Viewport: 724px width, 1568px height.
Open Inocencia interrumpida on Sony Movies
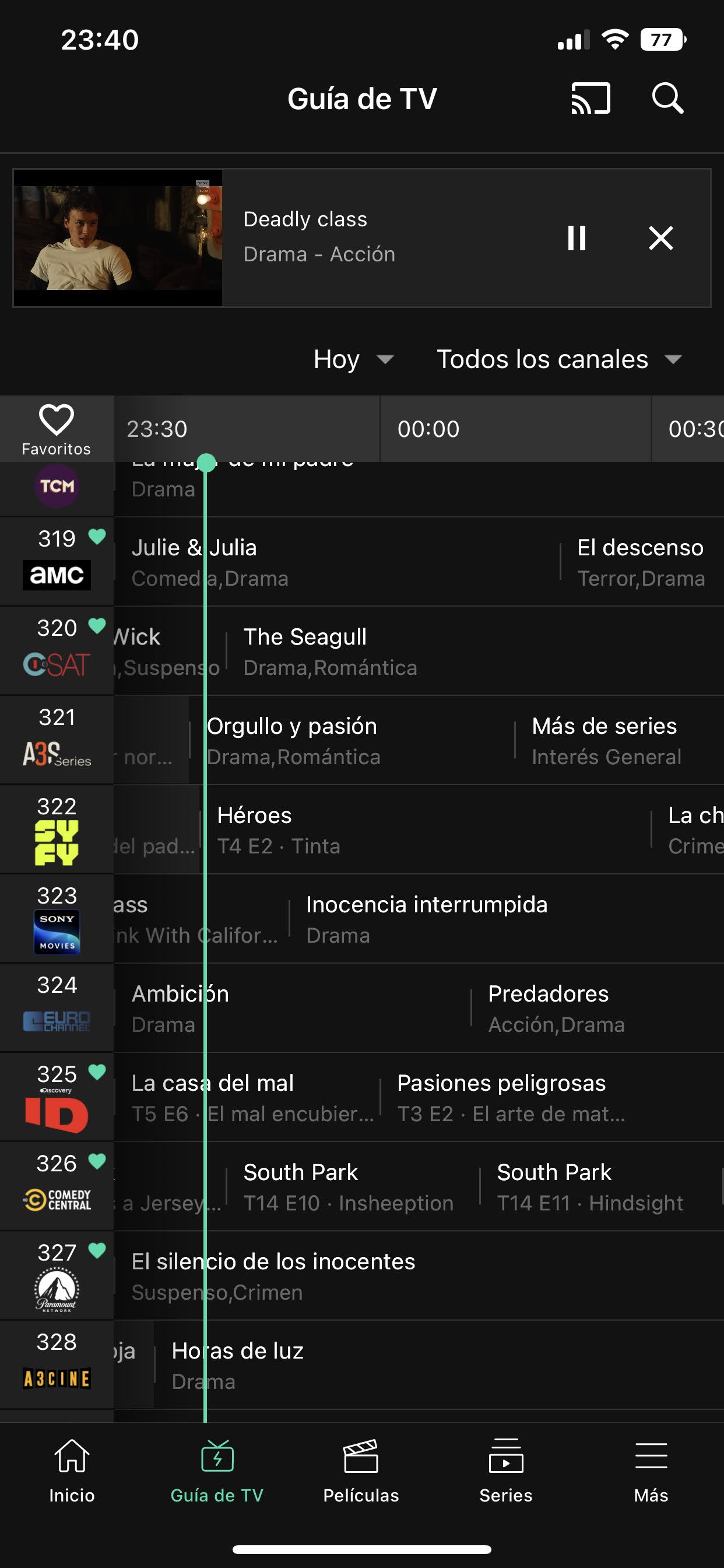pyautogui.click(x=507, y=919)
